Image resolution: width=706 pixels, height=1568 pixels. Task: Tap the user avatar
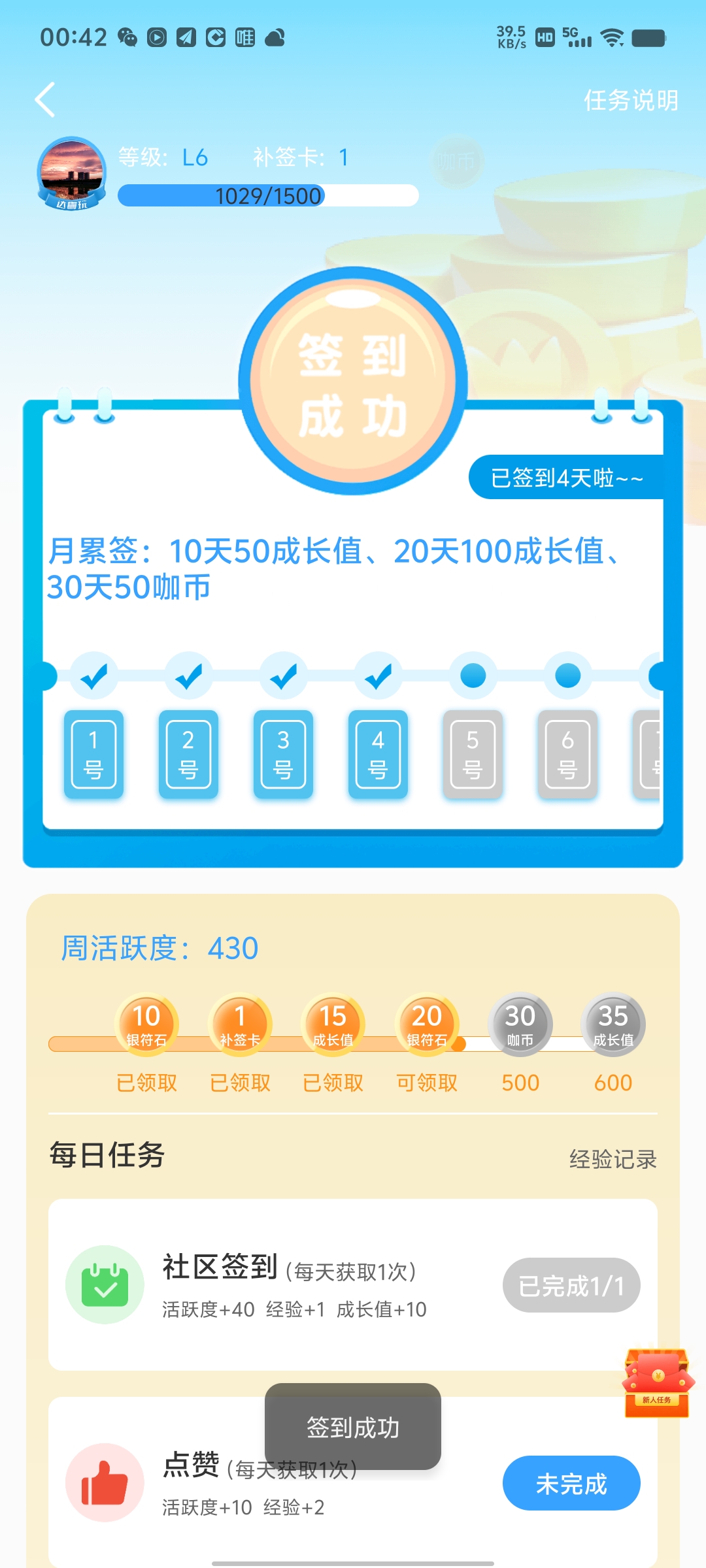click(72, 173)
